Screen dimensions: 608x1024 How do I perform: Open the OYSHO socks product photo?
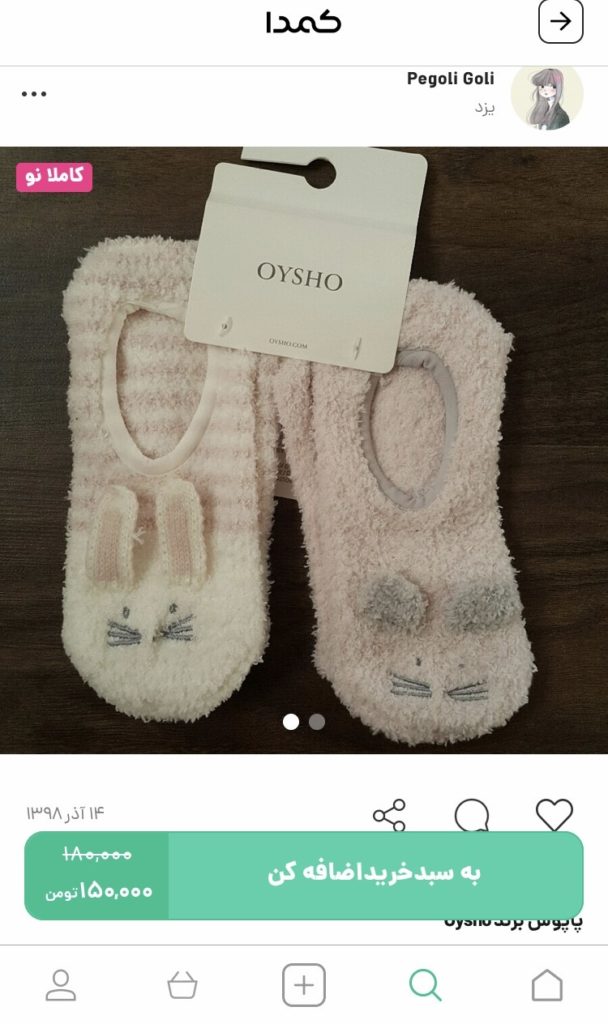pyautogui.click(x=304, y=450)
